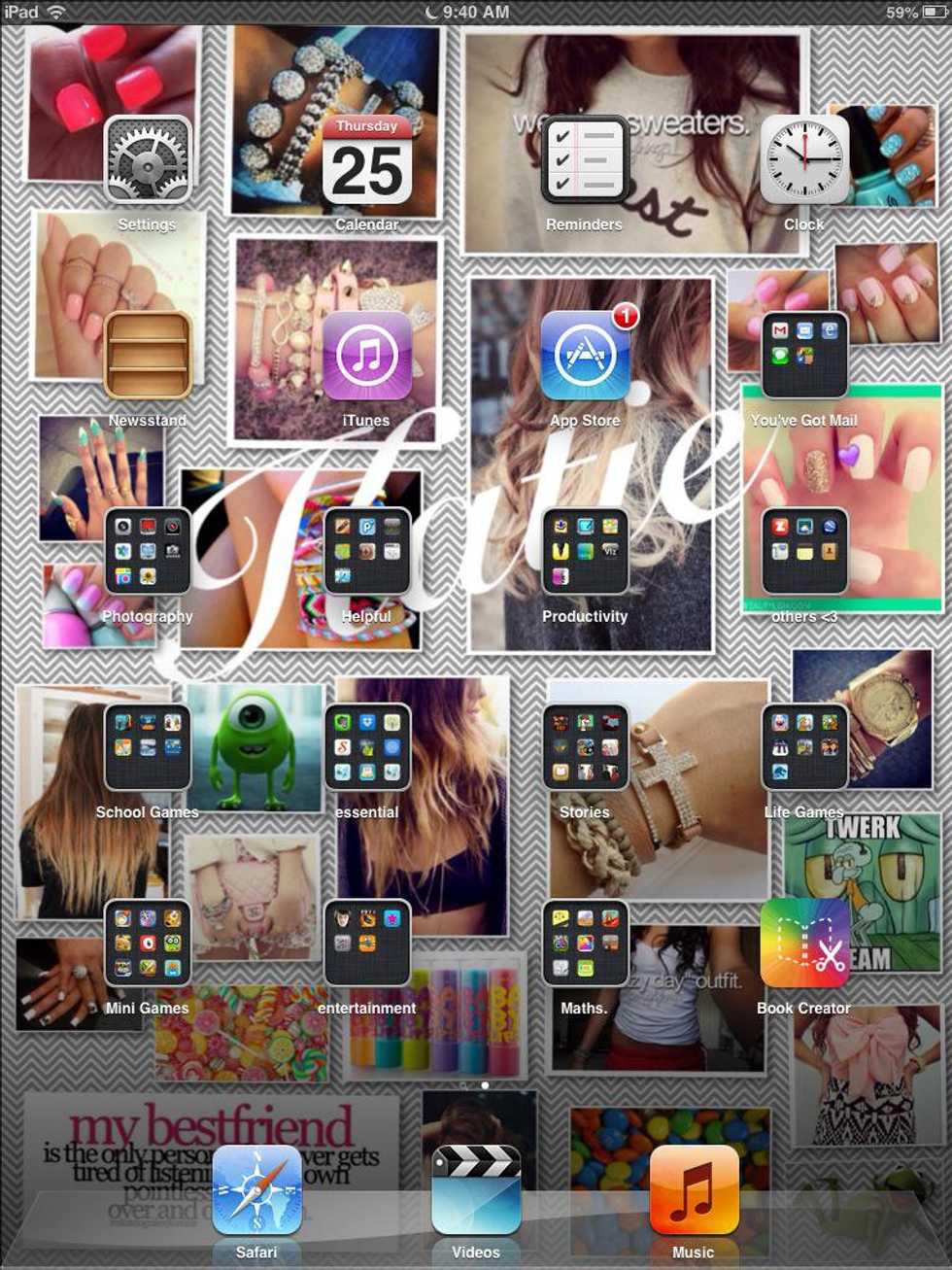
Task: Open the Mini Games folder
Action: [x=148, y=944]
